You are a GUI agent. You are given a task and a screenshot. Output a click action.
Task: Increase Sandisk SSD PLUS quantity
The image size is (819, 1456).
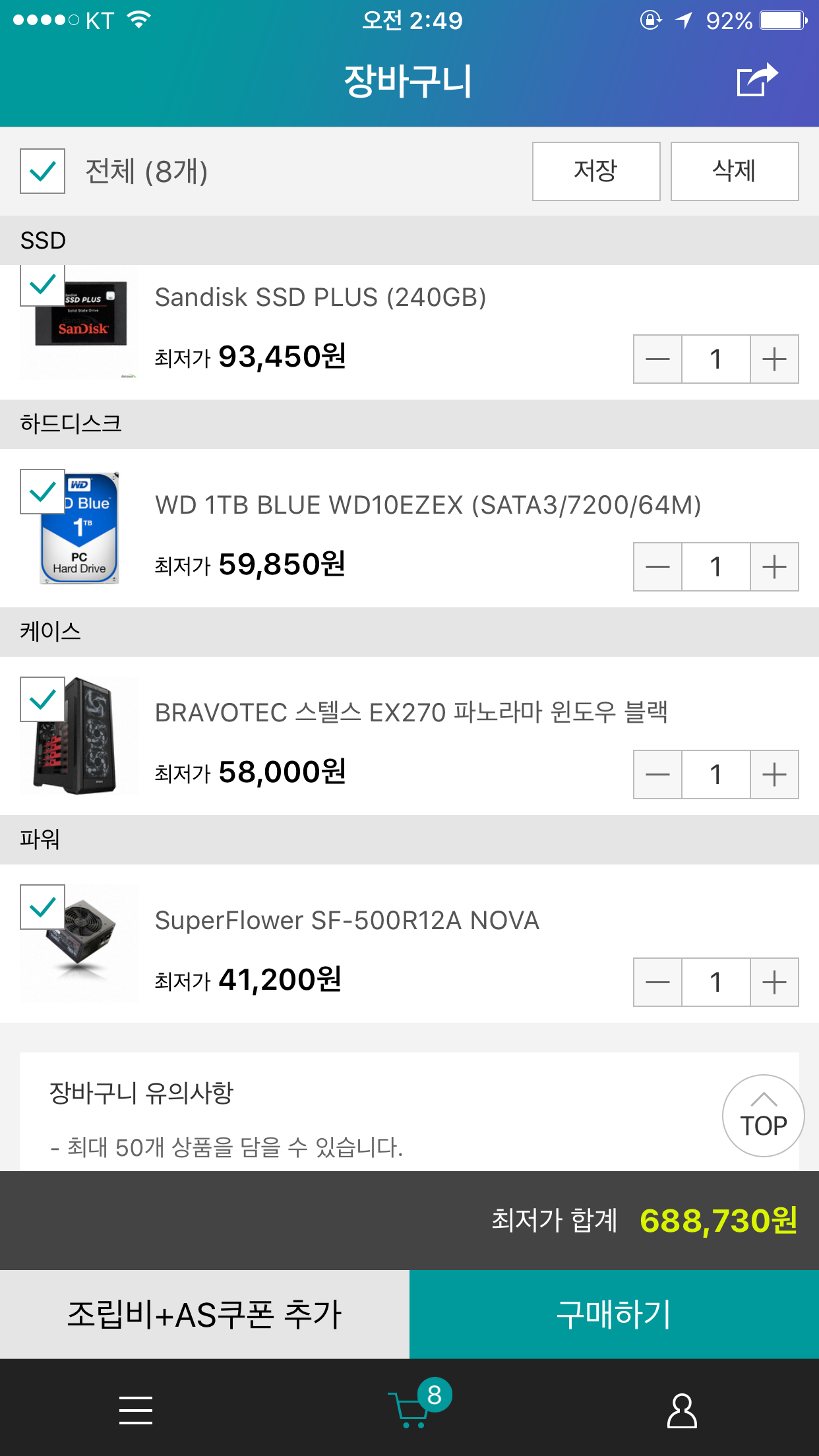click(774, 359)
